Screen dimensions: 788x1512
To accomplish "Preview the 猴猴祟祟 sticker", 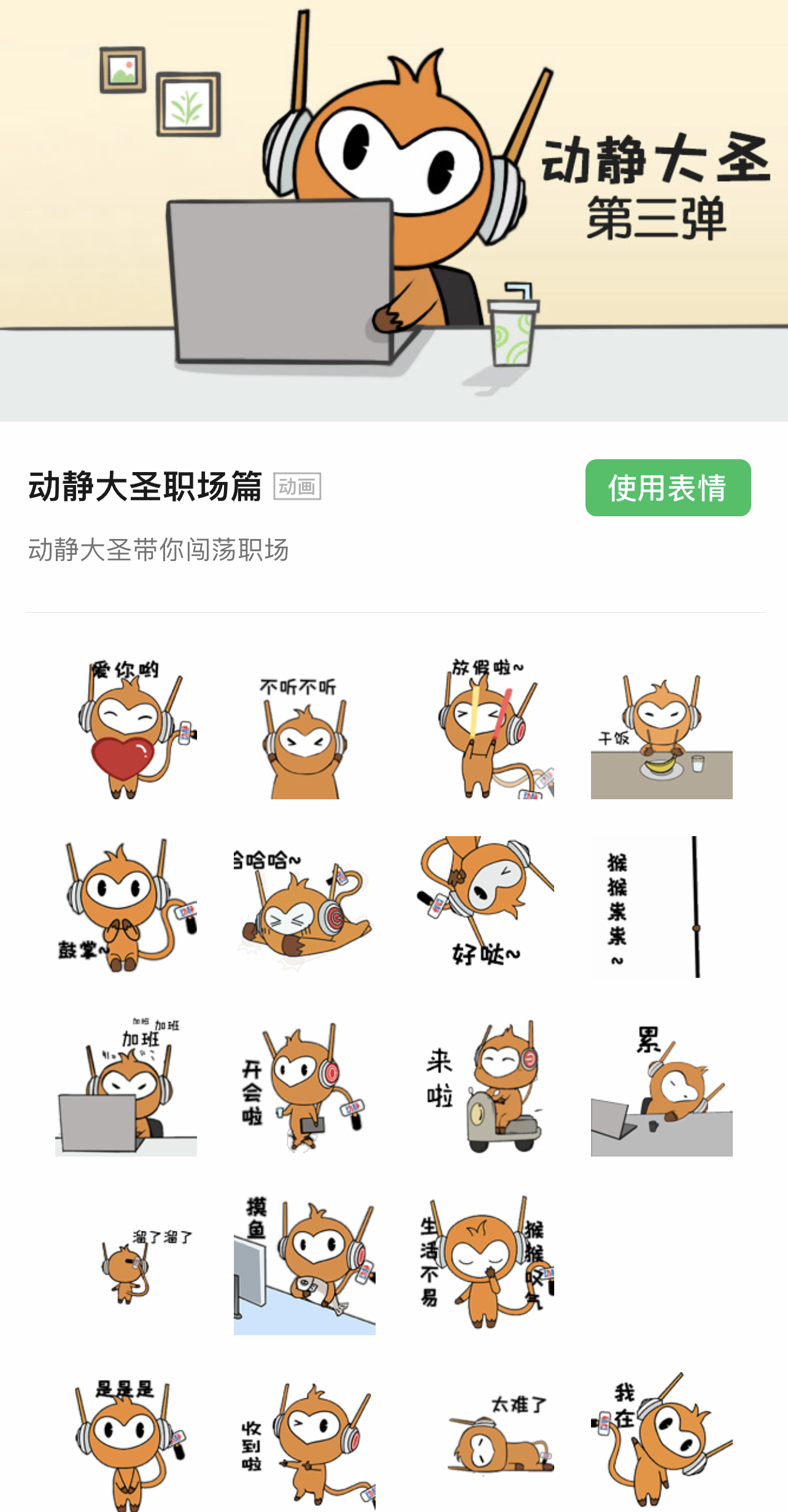I will tap(662, 907).
